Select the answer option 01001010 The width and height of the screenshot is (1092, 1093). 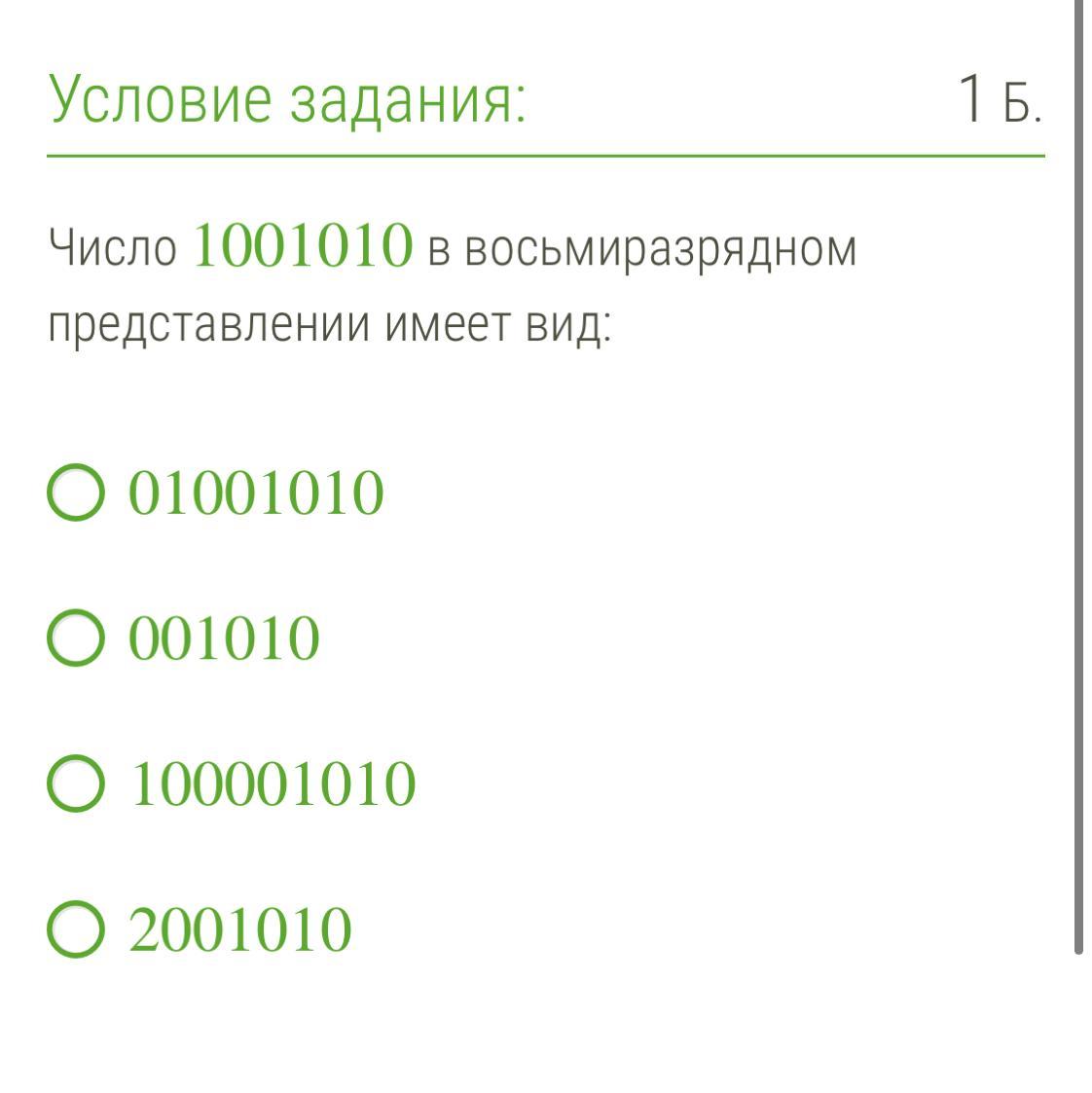(75, 493)
